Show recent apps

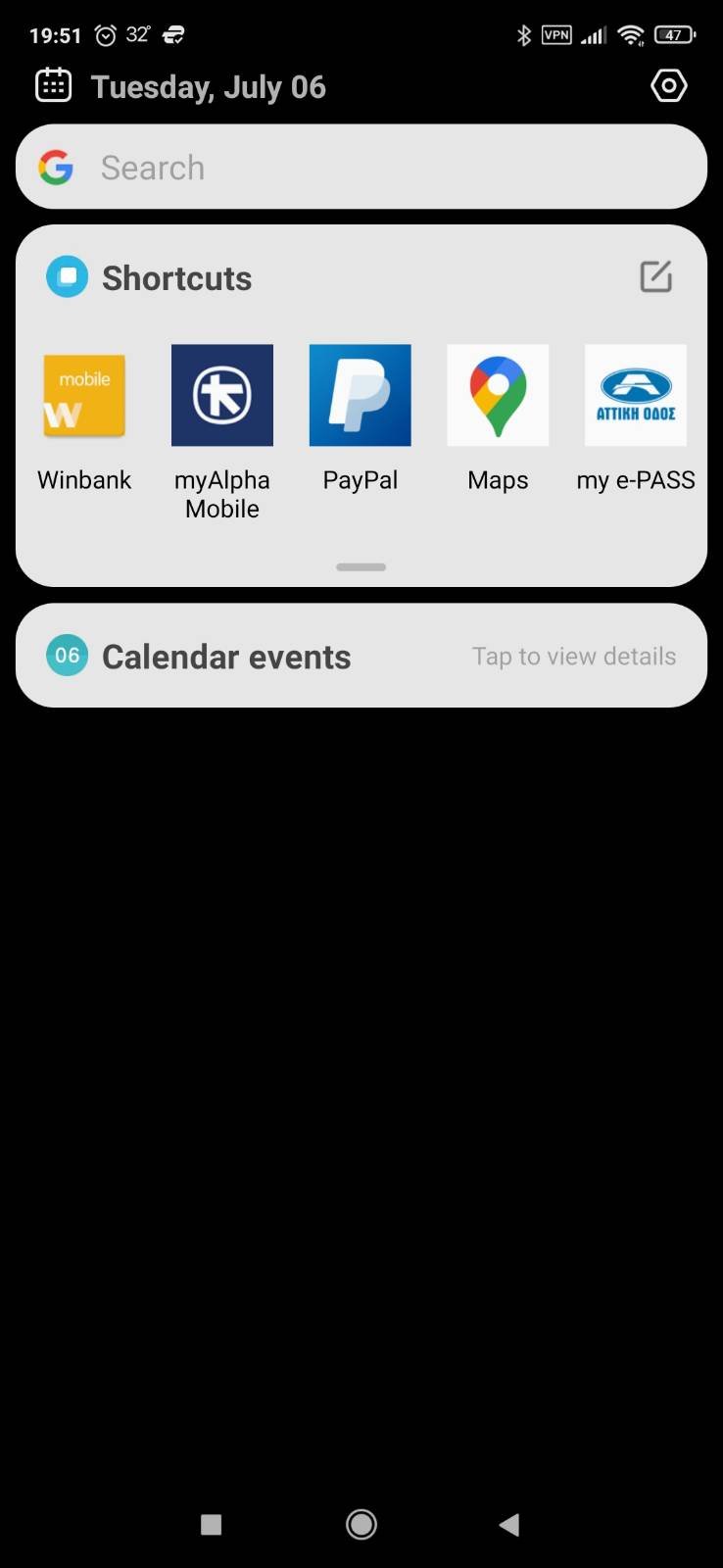point(211,1524)
